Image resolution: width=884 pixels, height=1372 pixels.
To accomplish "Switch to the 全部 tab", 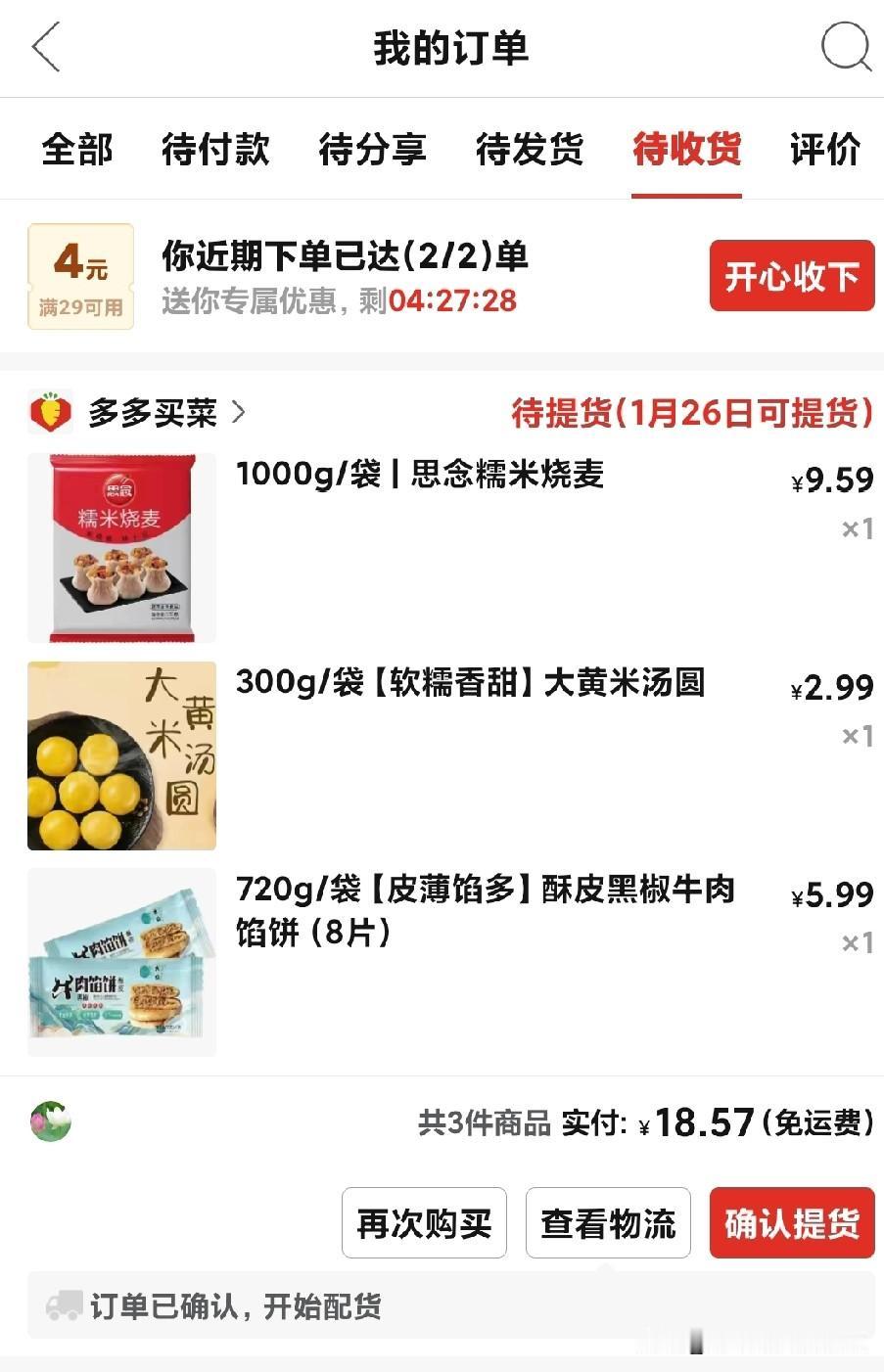I will 77,150.
